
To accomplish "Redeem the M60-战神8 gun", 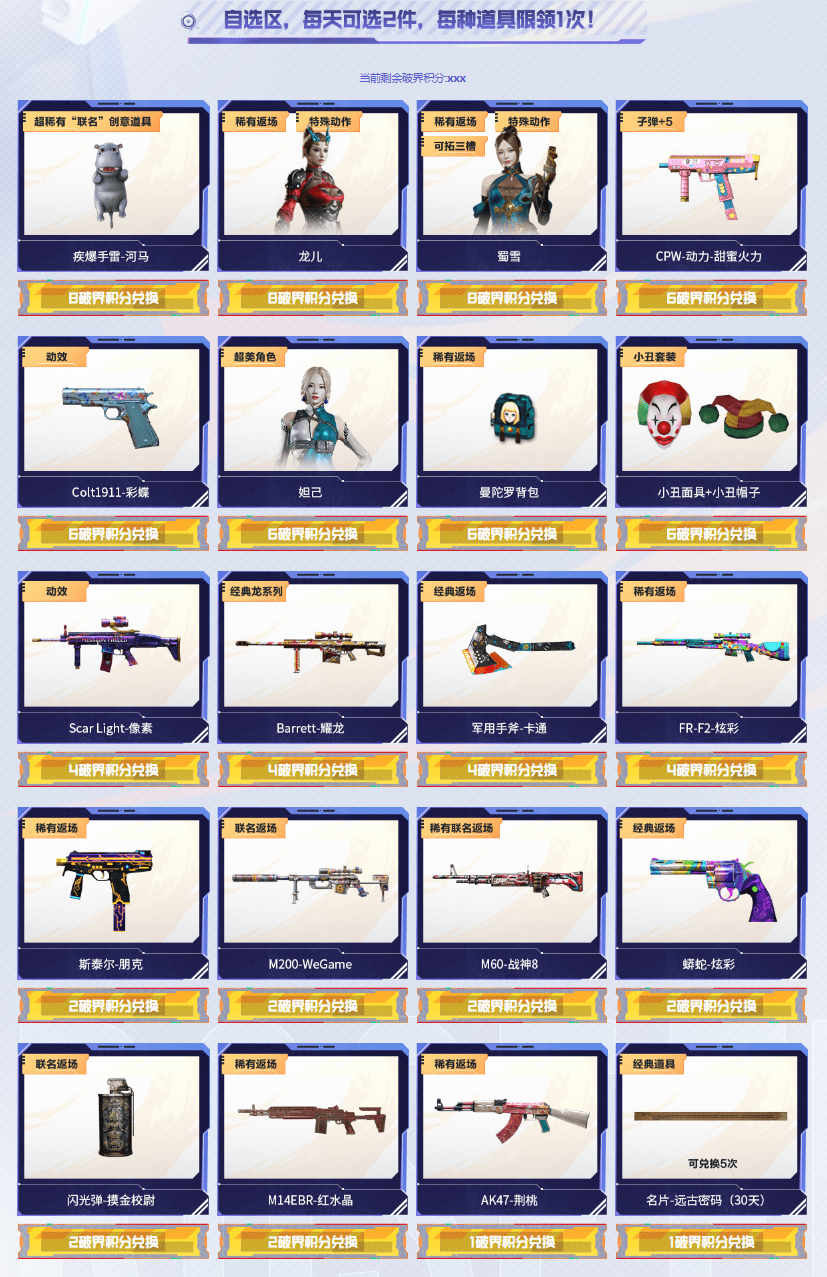I will [x=512, y=1006].
